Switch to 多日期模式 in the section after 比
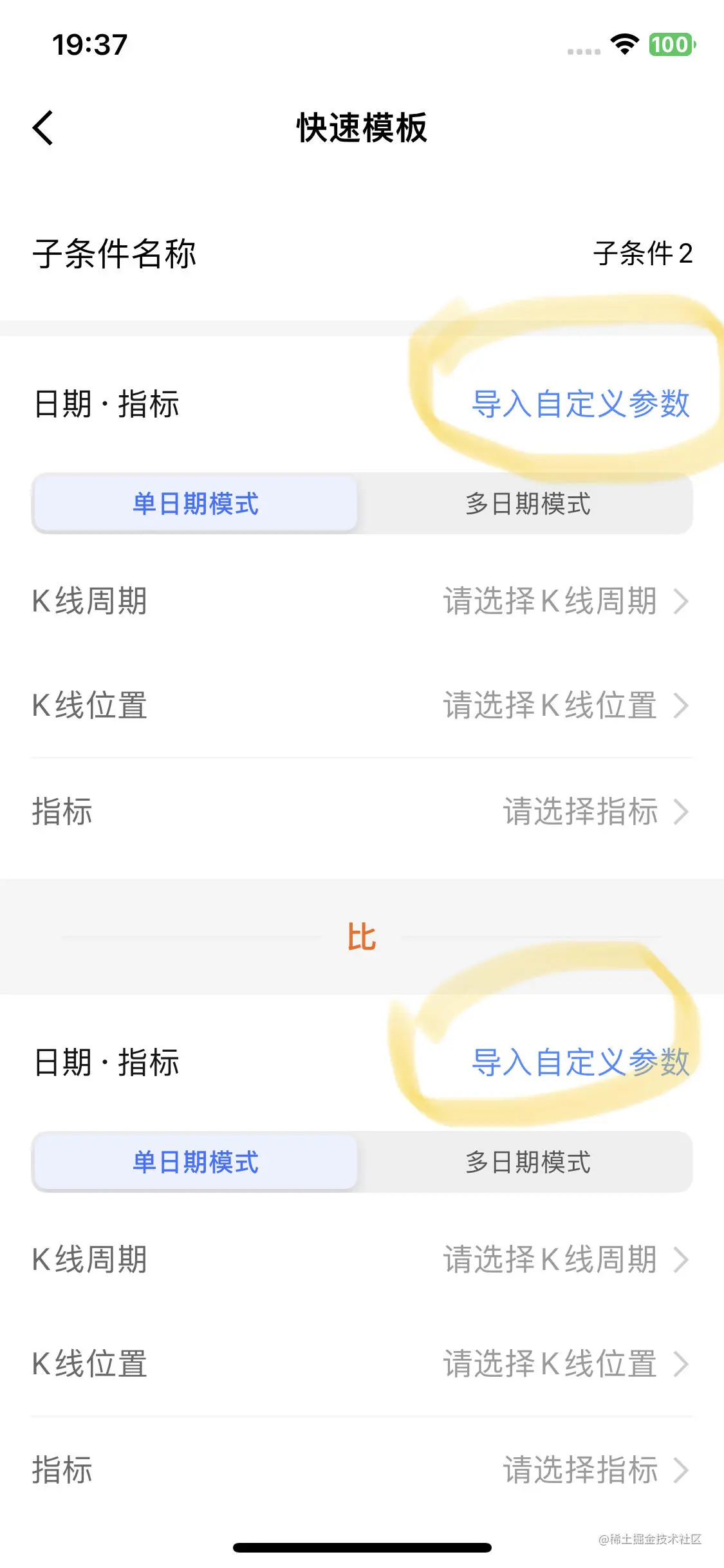The image size is (724, 1568). (x=527, y=1162)
